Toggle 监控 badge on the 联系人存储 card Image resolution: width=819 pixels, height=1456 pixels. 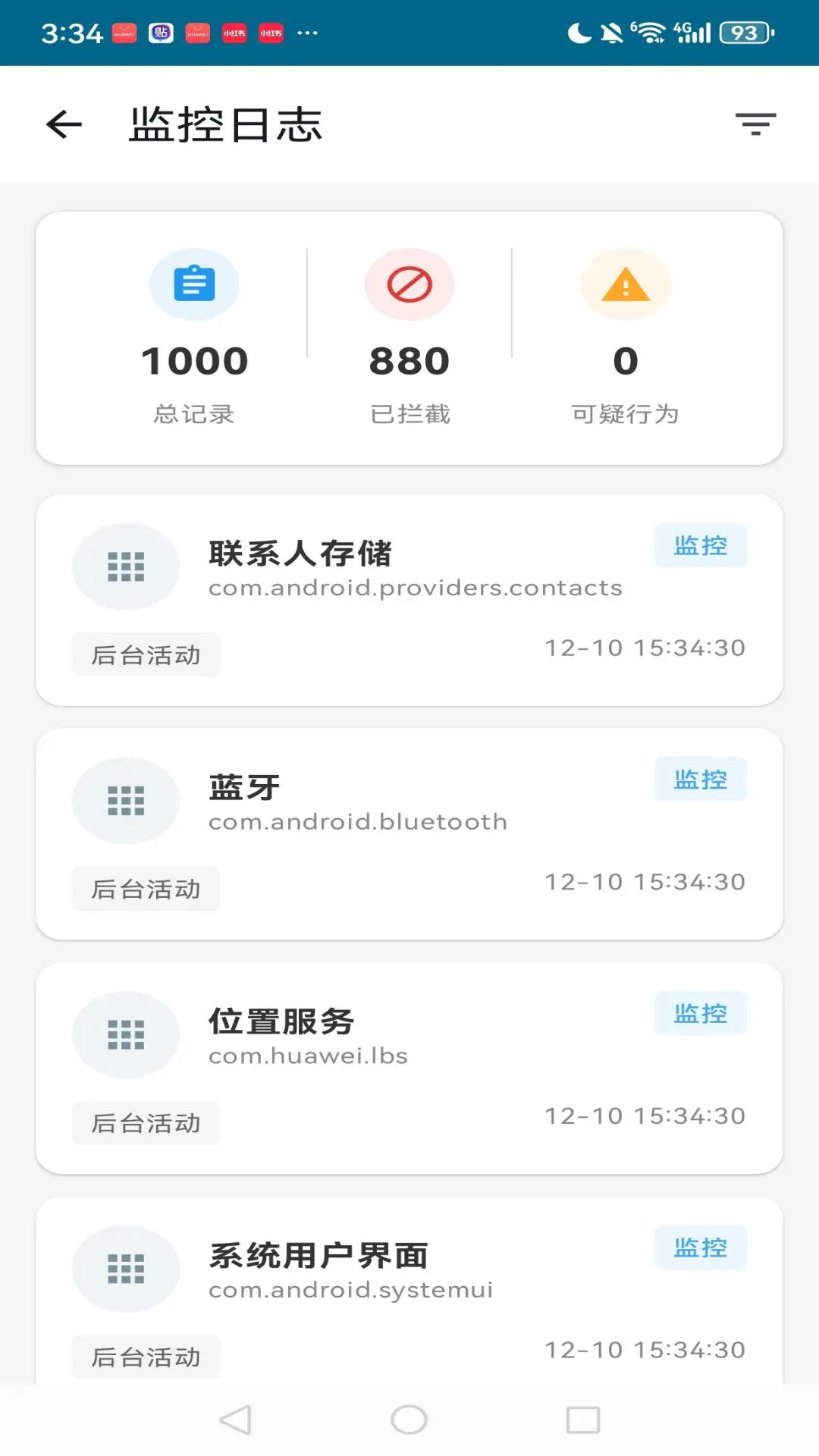click(x=700, y=544)
